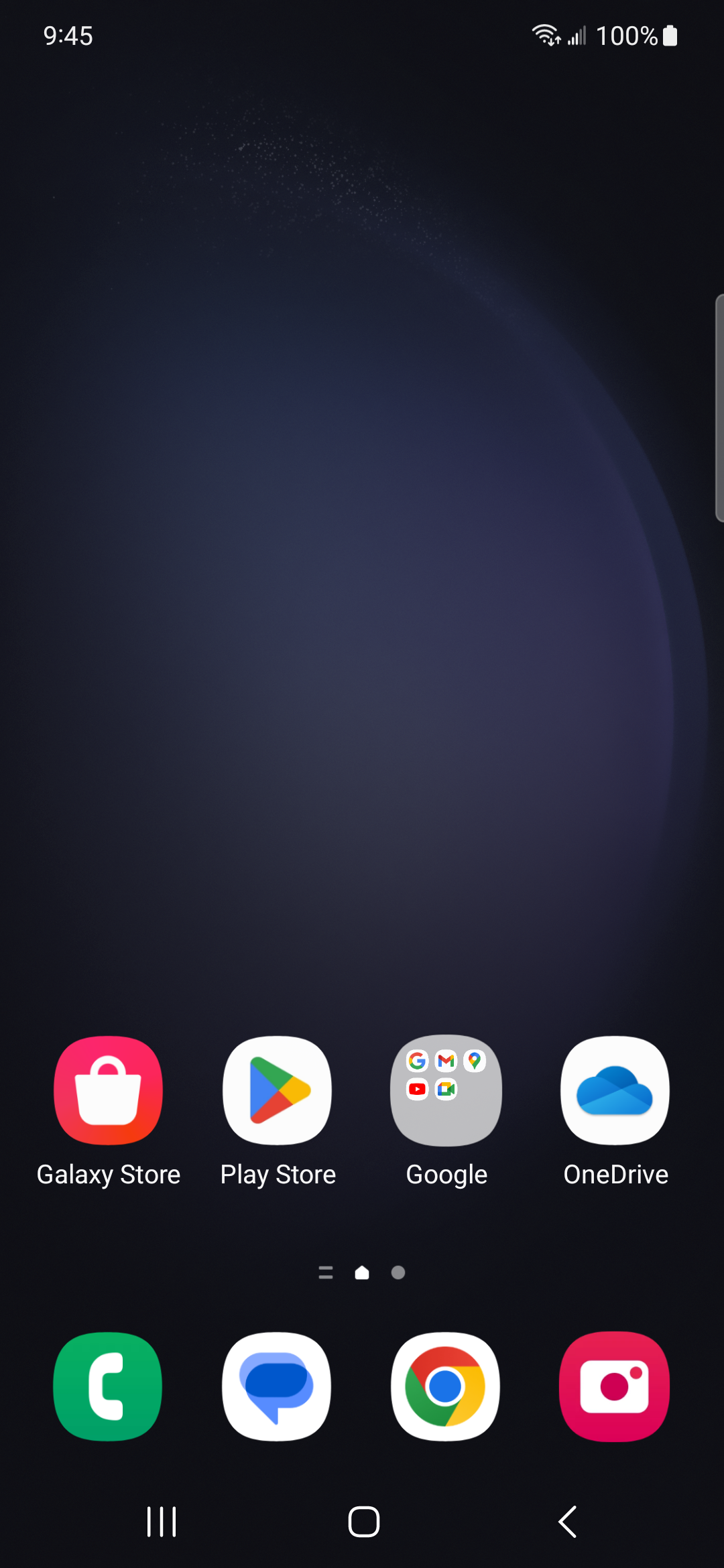Launch the Messages app
This screenshot has width=724, height=1568.
click(277, 1386)
